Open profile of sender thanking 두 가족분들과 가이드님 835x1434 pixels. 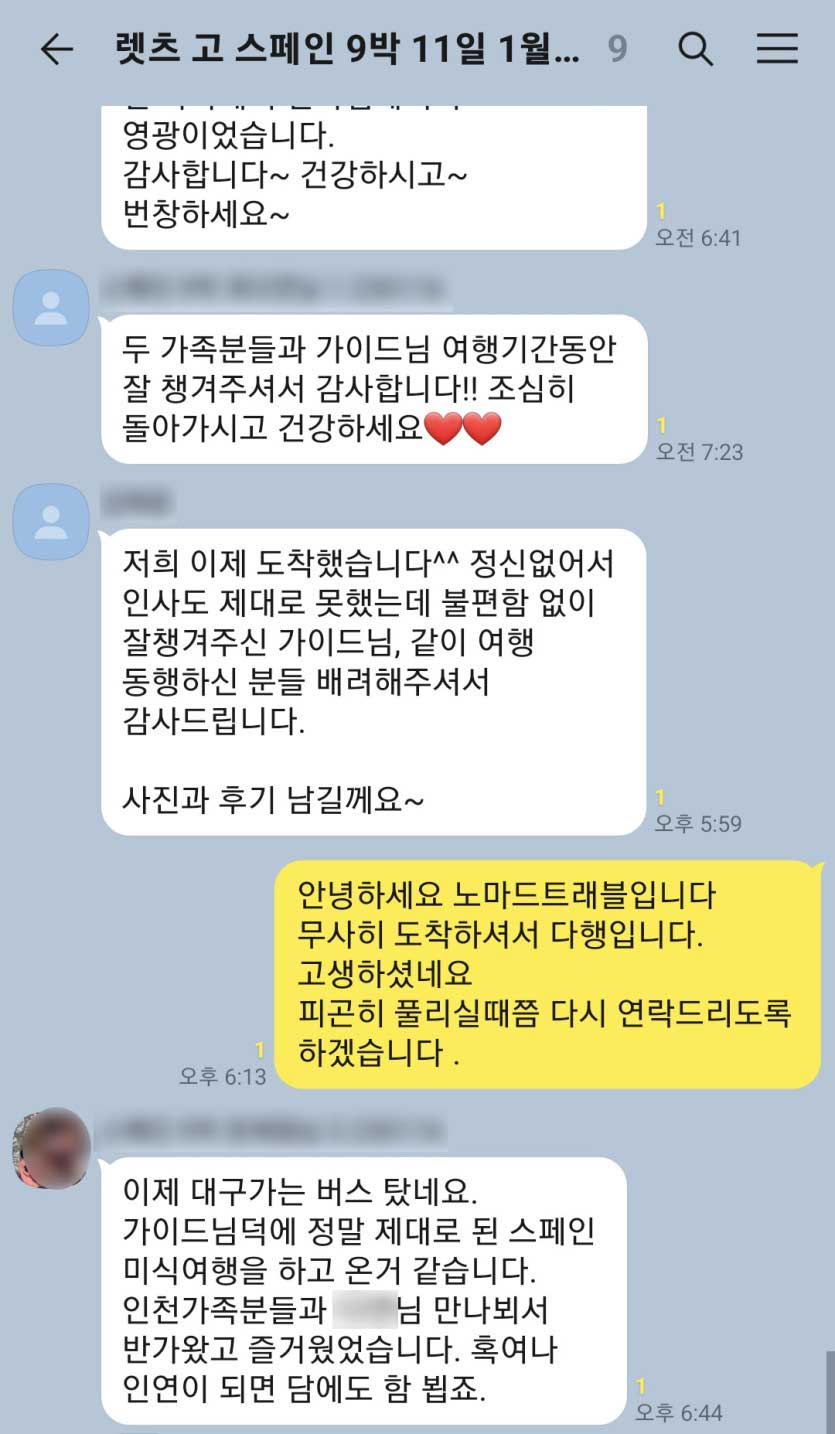pos(51,307)
